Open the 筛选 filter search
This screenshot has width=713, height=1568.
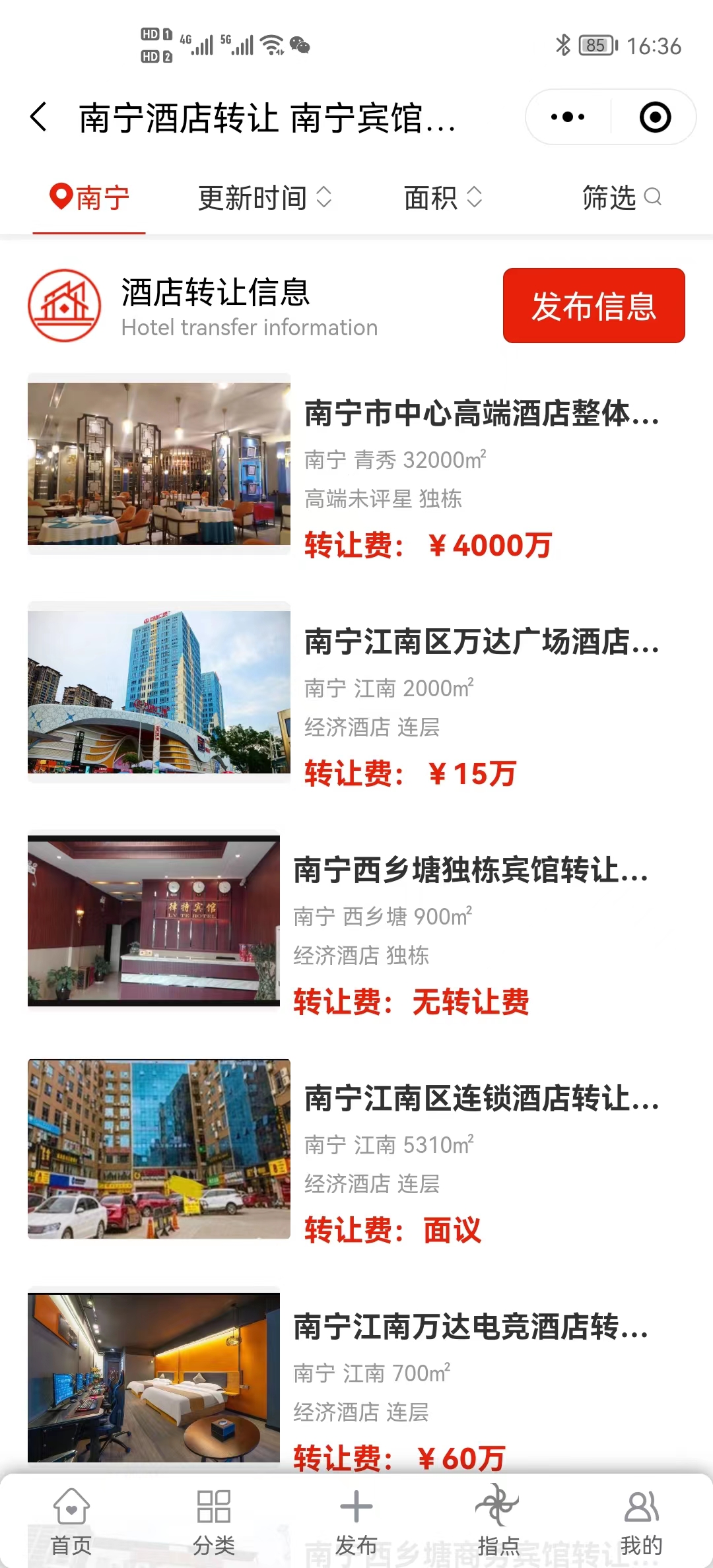(621, 198)
